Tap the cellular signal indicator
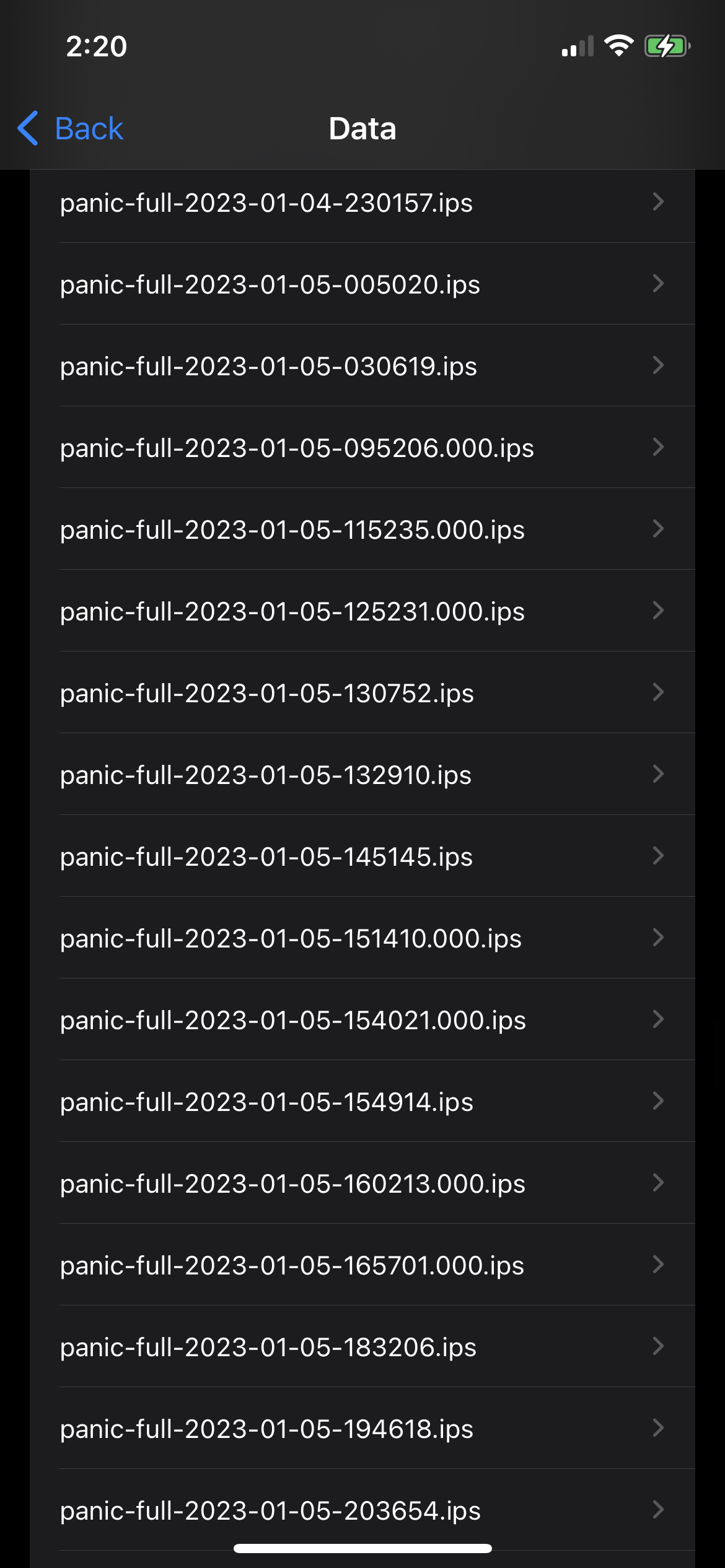Viewport: 725px width, 1568px height. tap(576, 46)
